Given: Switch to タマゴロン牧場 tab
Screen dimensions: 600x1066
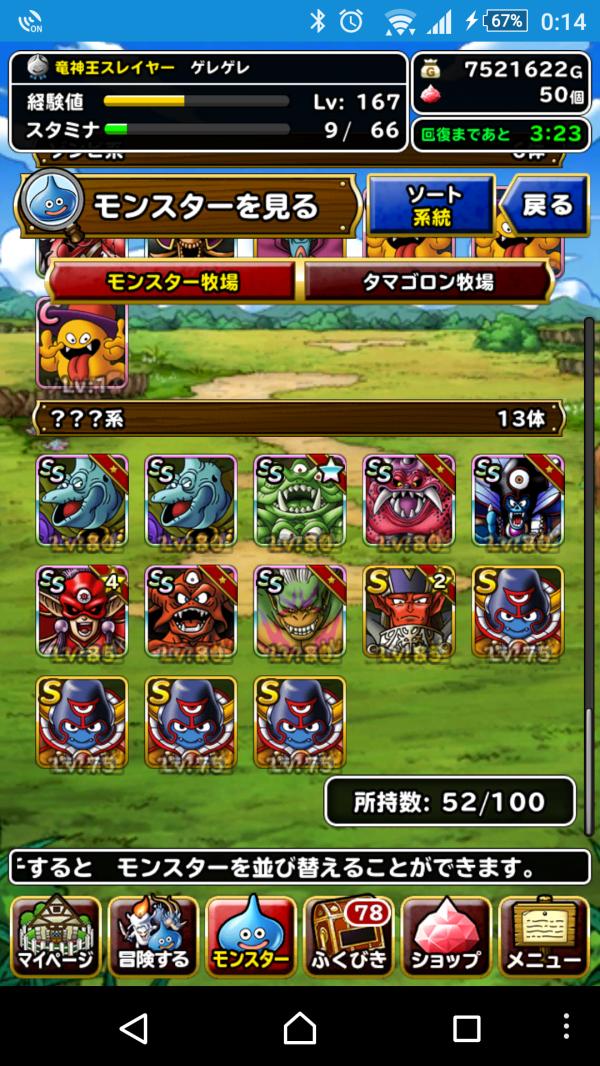Looking at the screenshot, I should click(427, 282).
